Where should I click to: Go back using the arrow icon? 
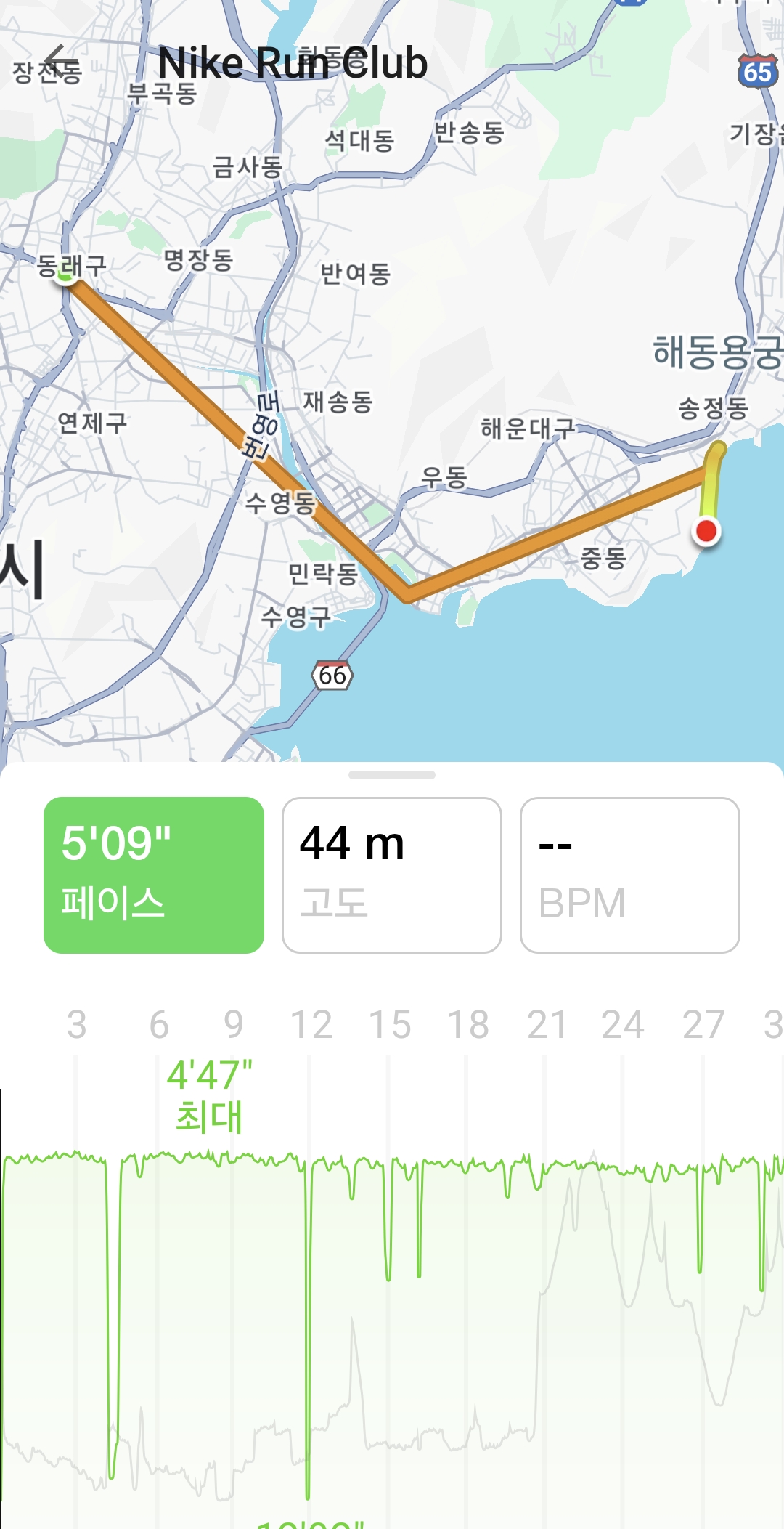point(61,62)
